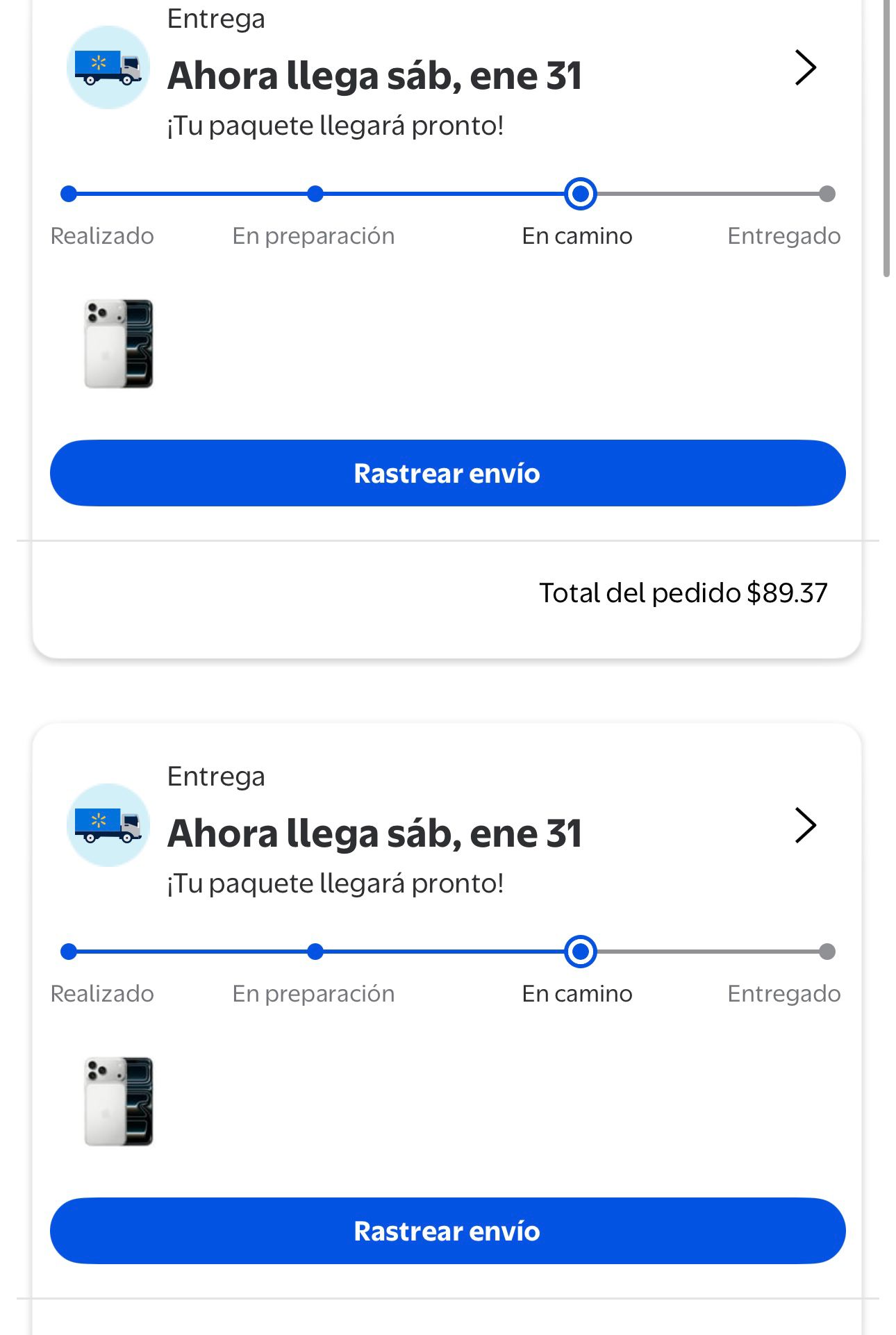
Task: Tap Rastrear envío for the $89.37 order
Action: tap(447, 473)
